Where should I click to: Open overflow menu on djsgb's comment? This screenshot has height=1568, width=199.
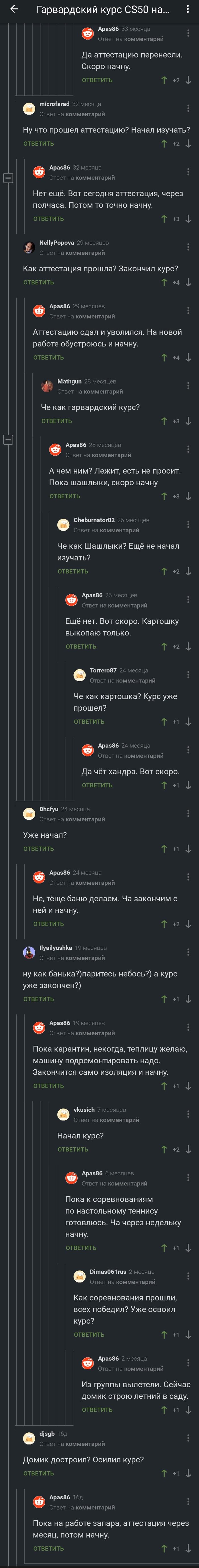point(188,1438)
